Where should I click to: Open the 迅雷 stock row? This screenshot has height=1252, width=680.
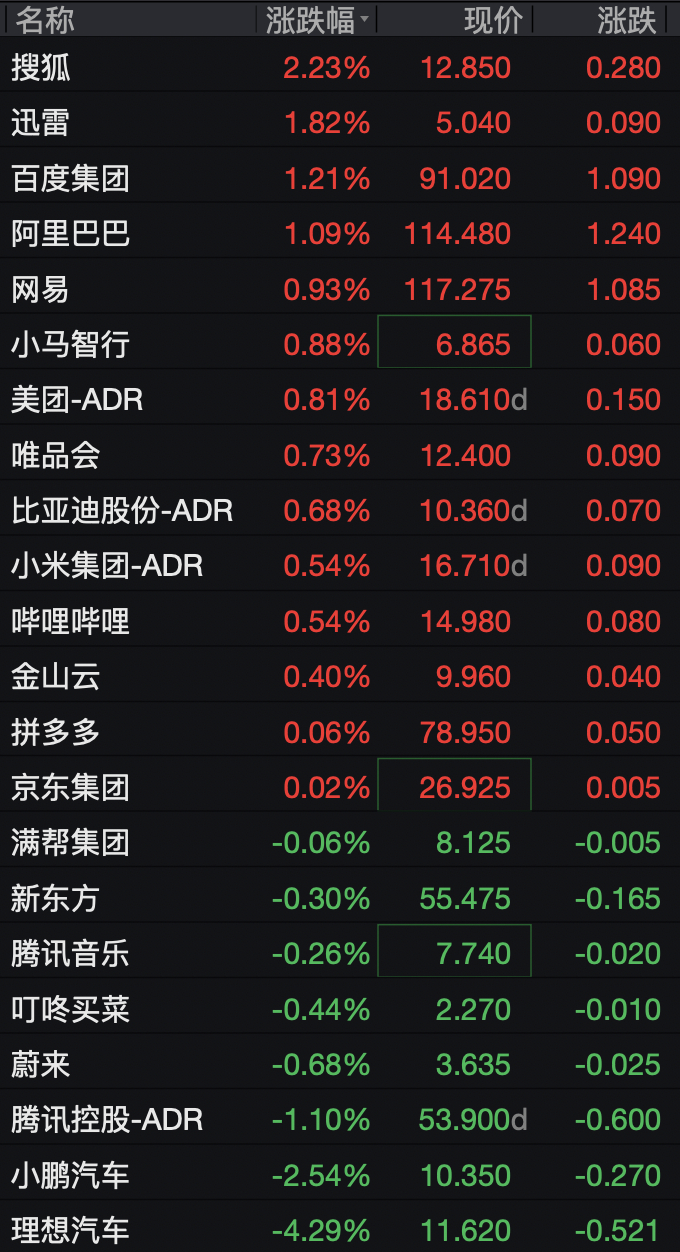coord(340,123)
